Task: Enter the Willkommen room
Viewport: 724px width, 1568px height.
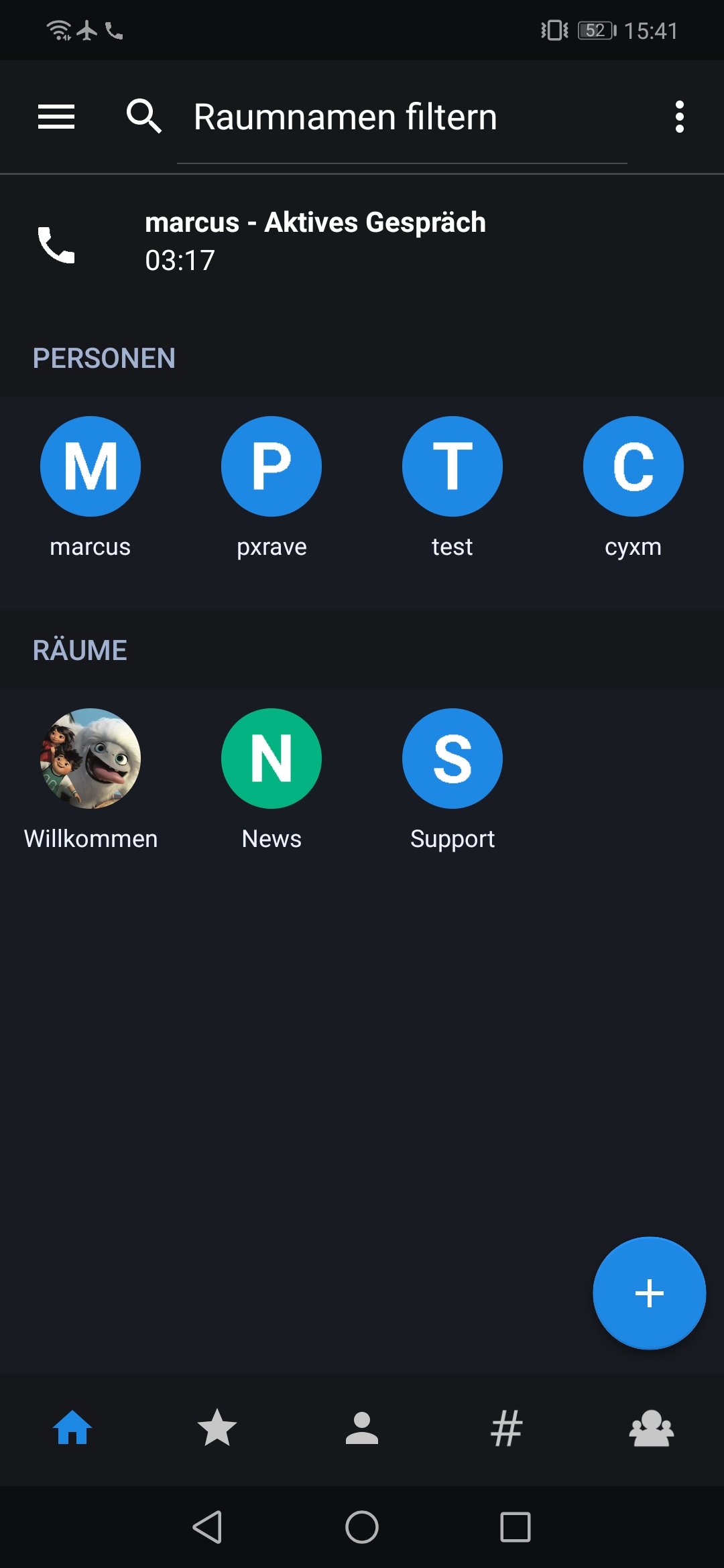Action: [x=90, y=759]
